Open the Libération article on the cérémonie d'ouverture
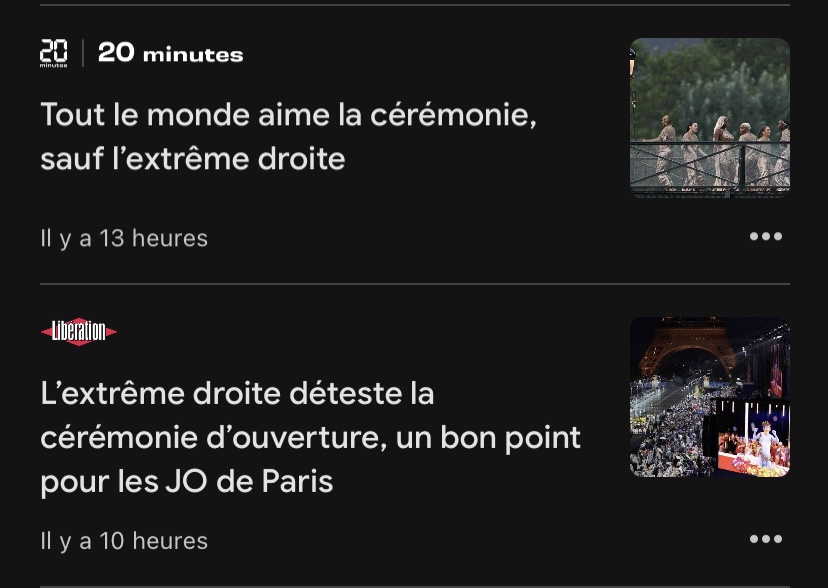Screen dimensions: 828x588 pos(310,437)
